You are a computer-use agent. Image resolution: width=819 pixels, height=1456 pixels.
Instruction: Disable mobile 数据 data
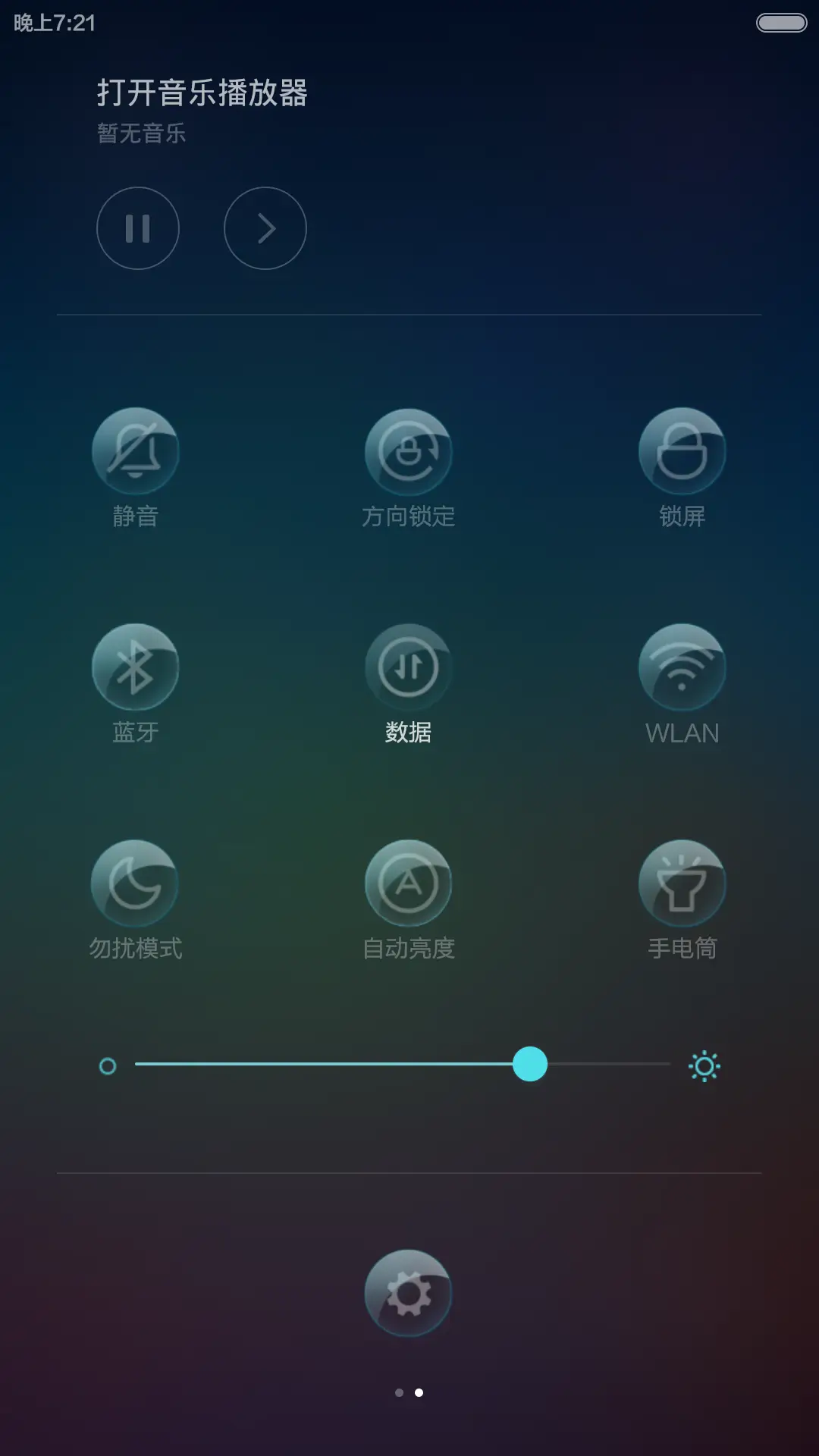[x=409, y=666]
